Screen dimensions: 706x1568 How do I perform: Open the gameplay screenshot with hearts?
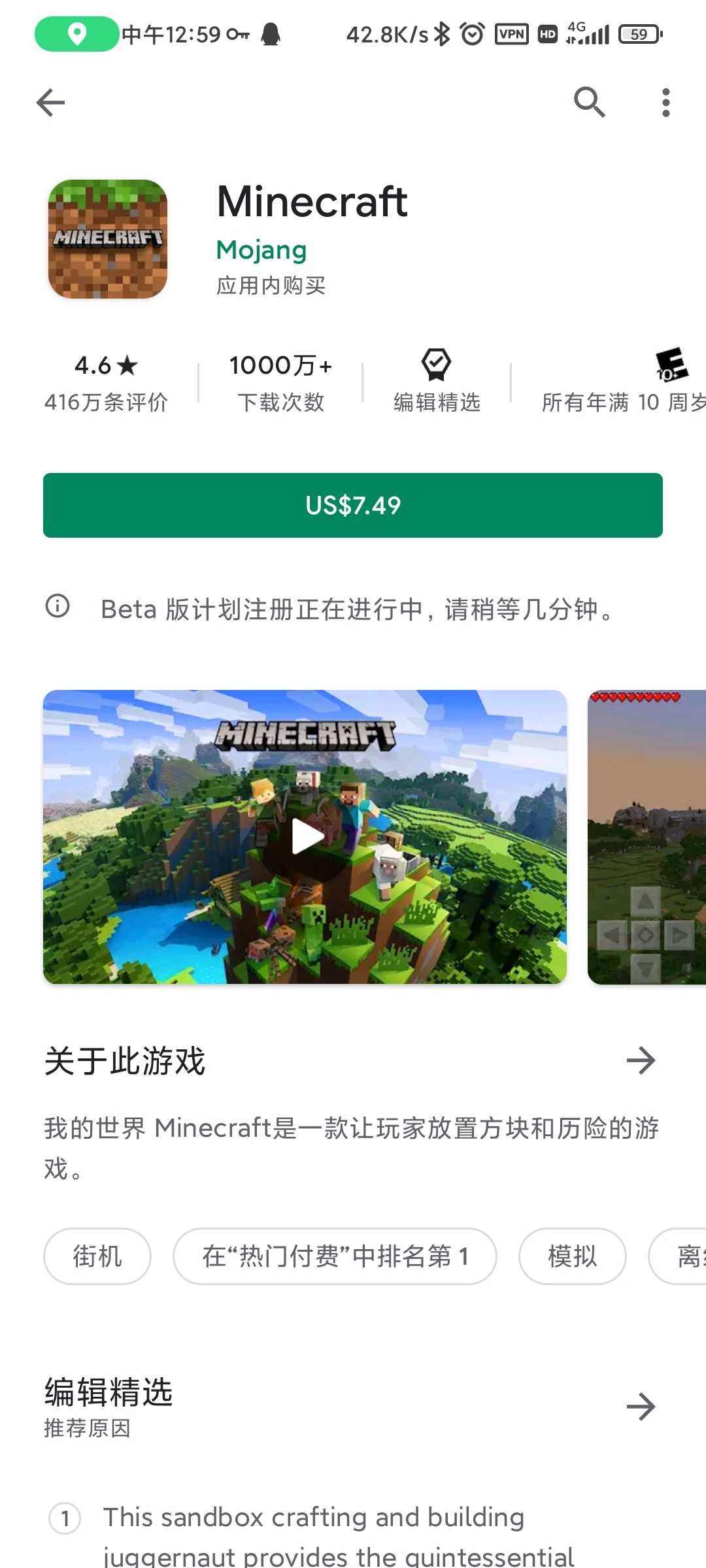(647, 837)
